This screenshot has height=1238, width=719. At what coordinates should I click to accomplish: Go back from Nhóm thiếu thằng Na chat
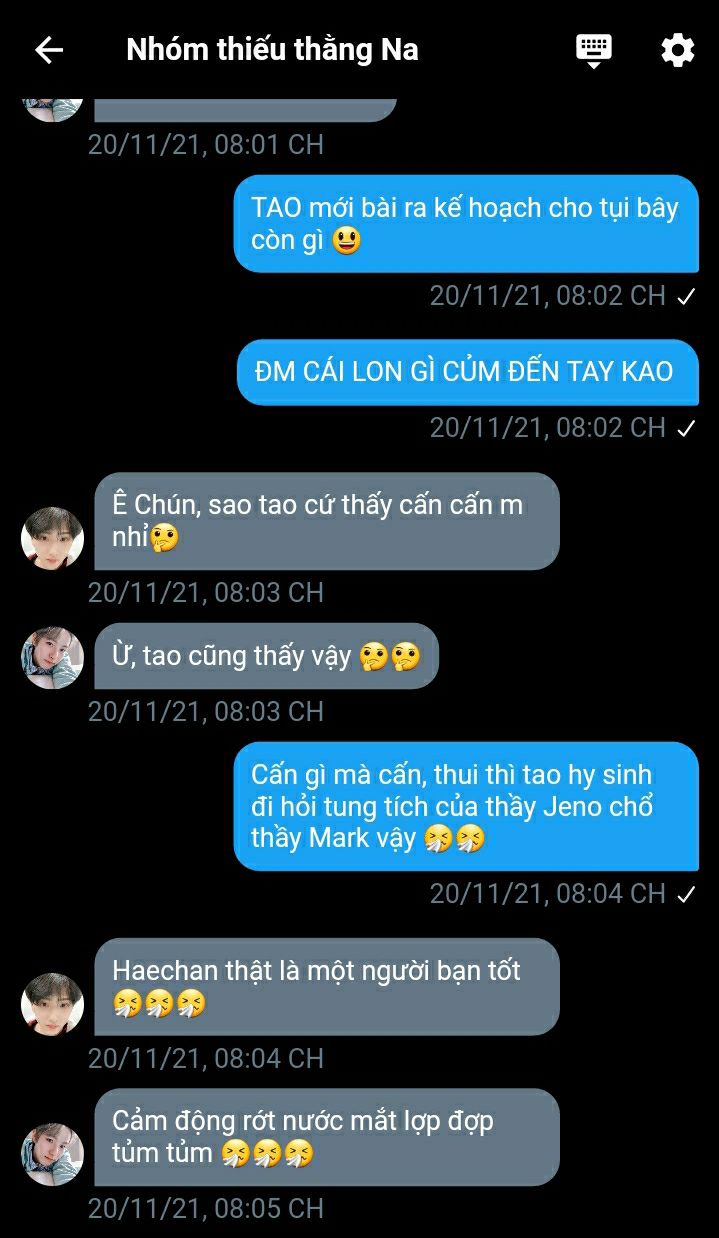point(48,50)
